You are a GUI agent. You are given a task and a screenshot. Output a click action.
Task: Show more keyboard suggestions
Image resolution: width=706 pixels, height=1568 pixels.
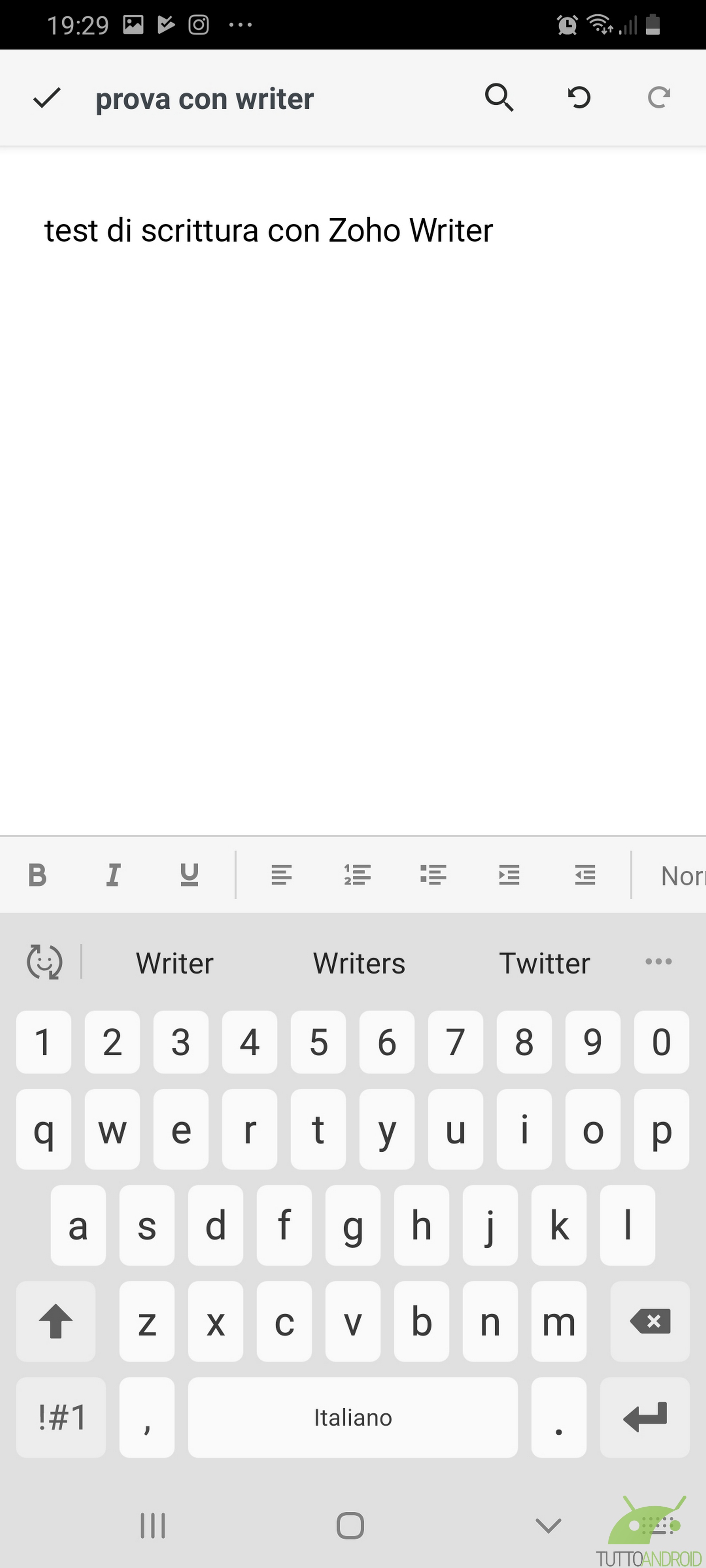point(659,962)
